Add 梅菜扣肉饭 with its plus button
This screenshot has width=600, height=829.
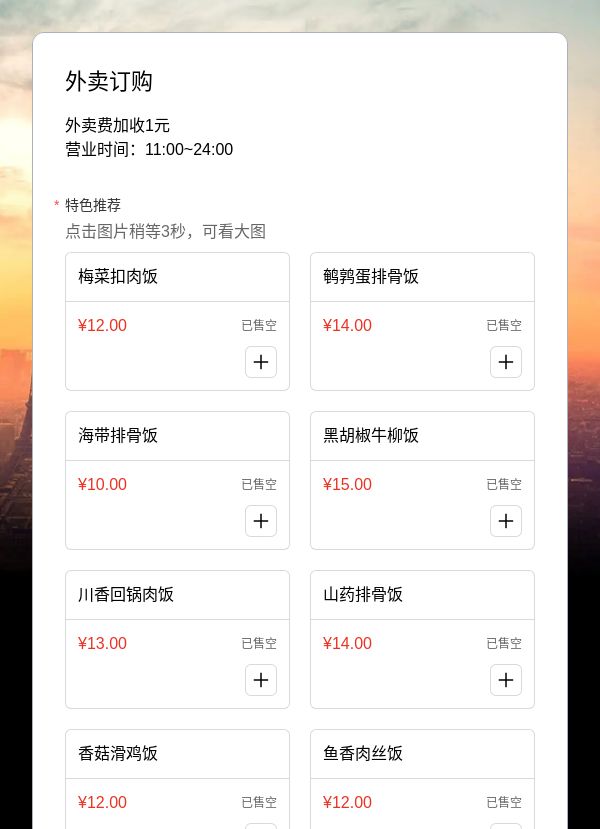pyautogui.click(x=261, y=362)
